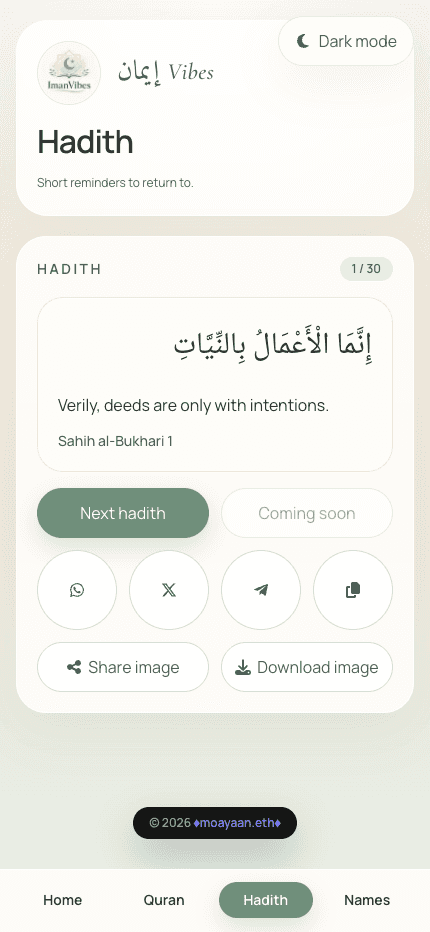This screenshot has width=430, height=932.
Task: Share the hadith via Telegram
Action: click(260, 590)
